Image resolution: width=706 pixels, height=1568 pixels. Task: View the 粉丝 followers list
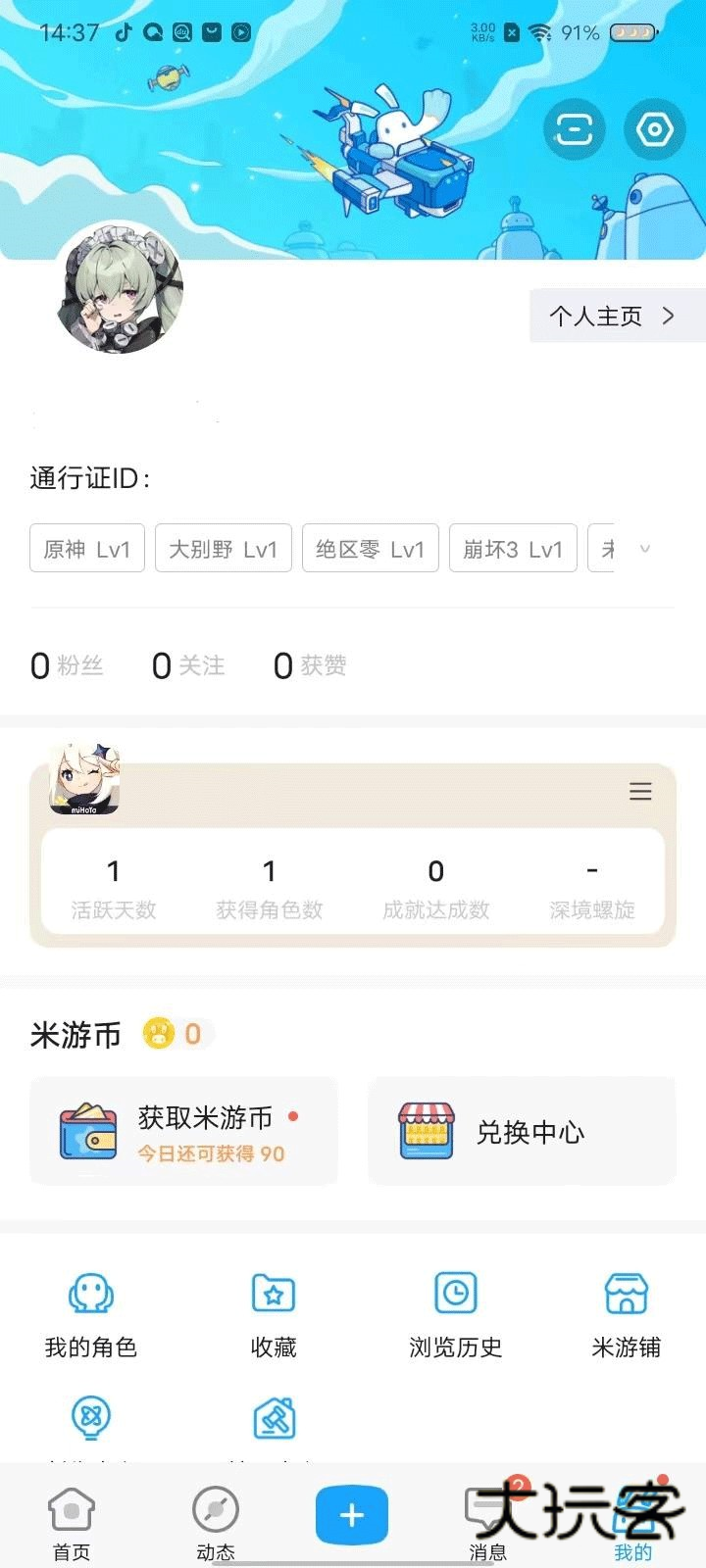(67, 665)
